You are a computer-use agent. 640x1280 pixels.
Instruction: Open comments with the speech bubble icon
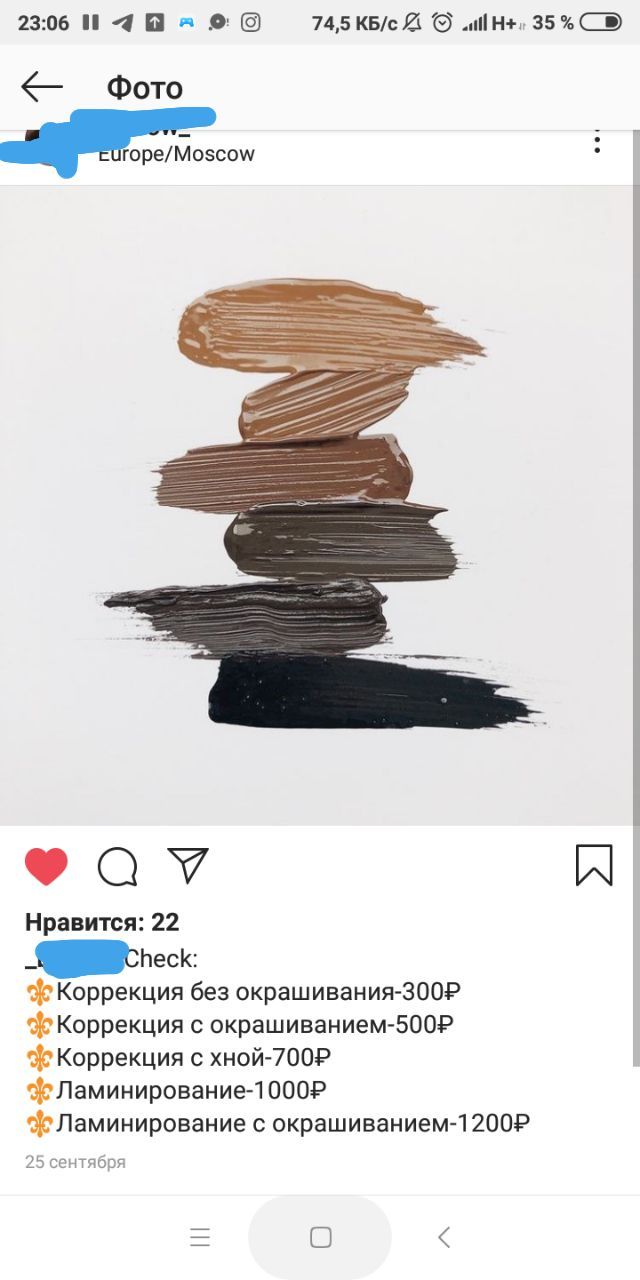[117, 867]
